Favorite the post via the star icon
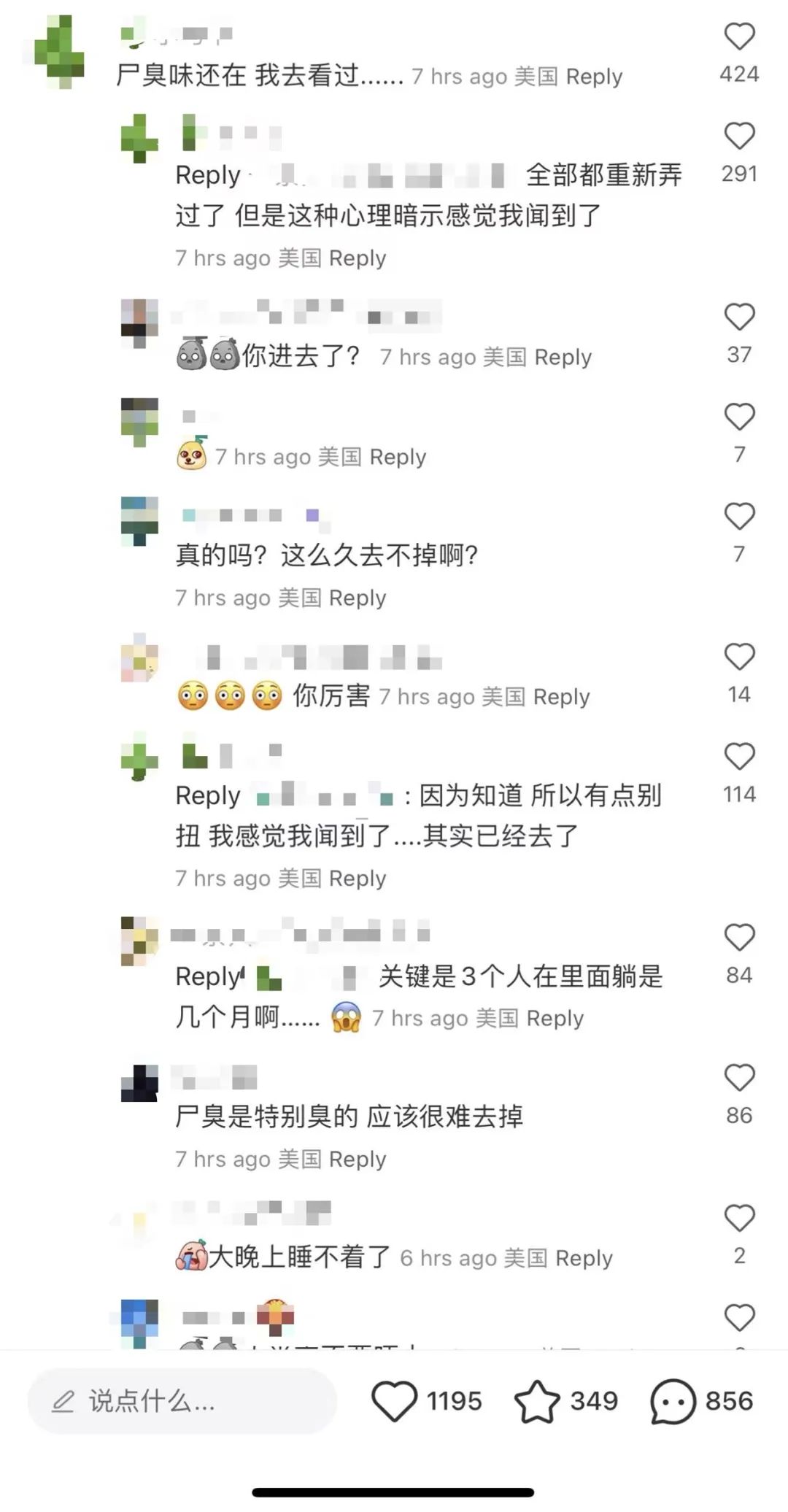This screenshot has height=1512, width=788. [537, 1401]
